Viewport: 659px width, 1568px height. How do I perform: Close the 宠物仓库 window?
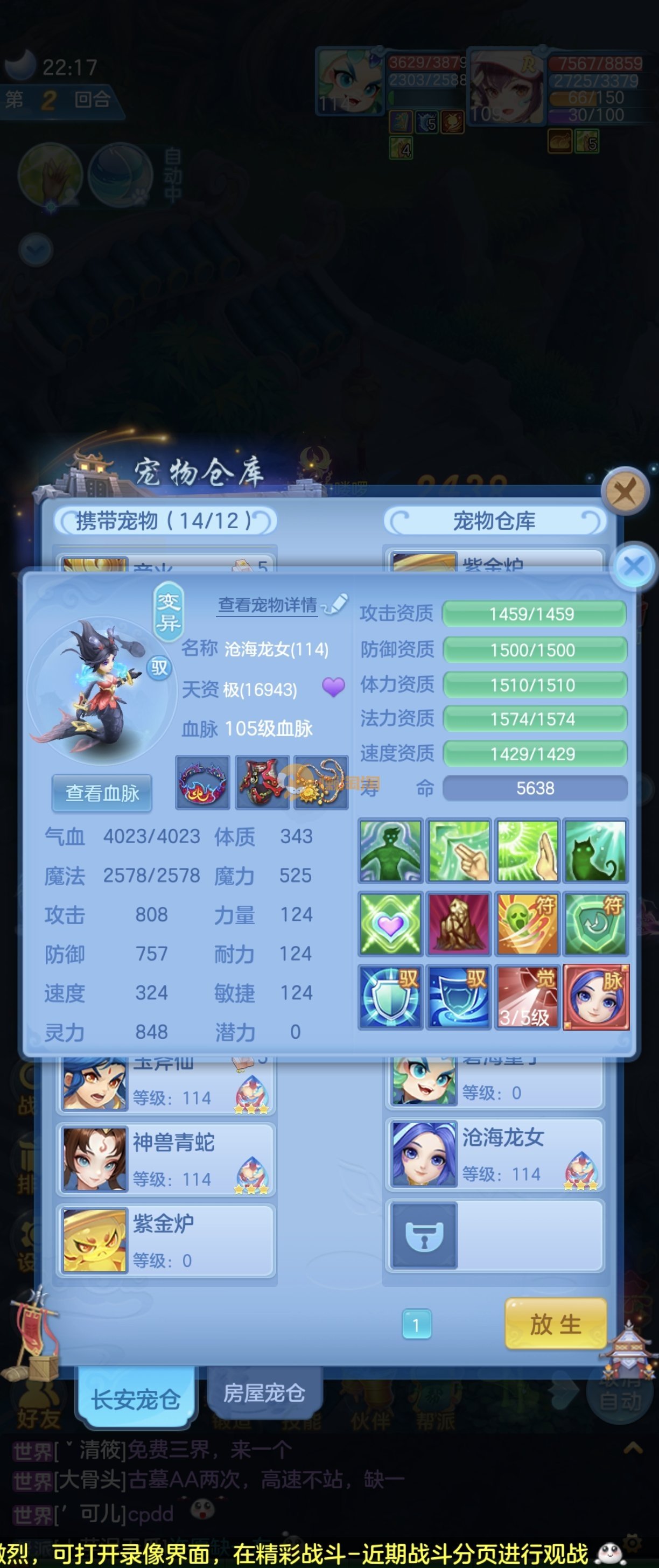(623, 491)
